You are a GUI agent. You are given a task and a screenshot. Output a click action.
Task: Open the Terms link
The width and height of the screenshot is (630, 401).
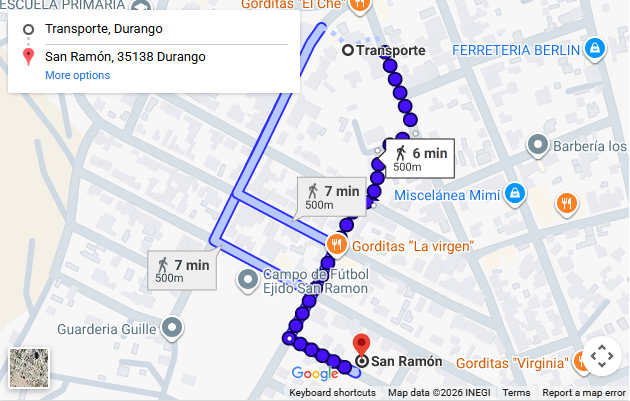click(516, 393)
